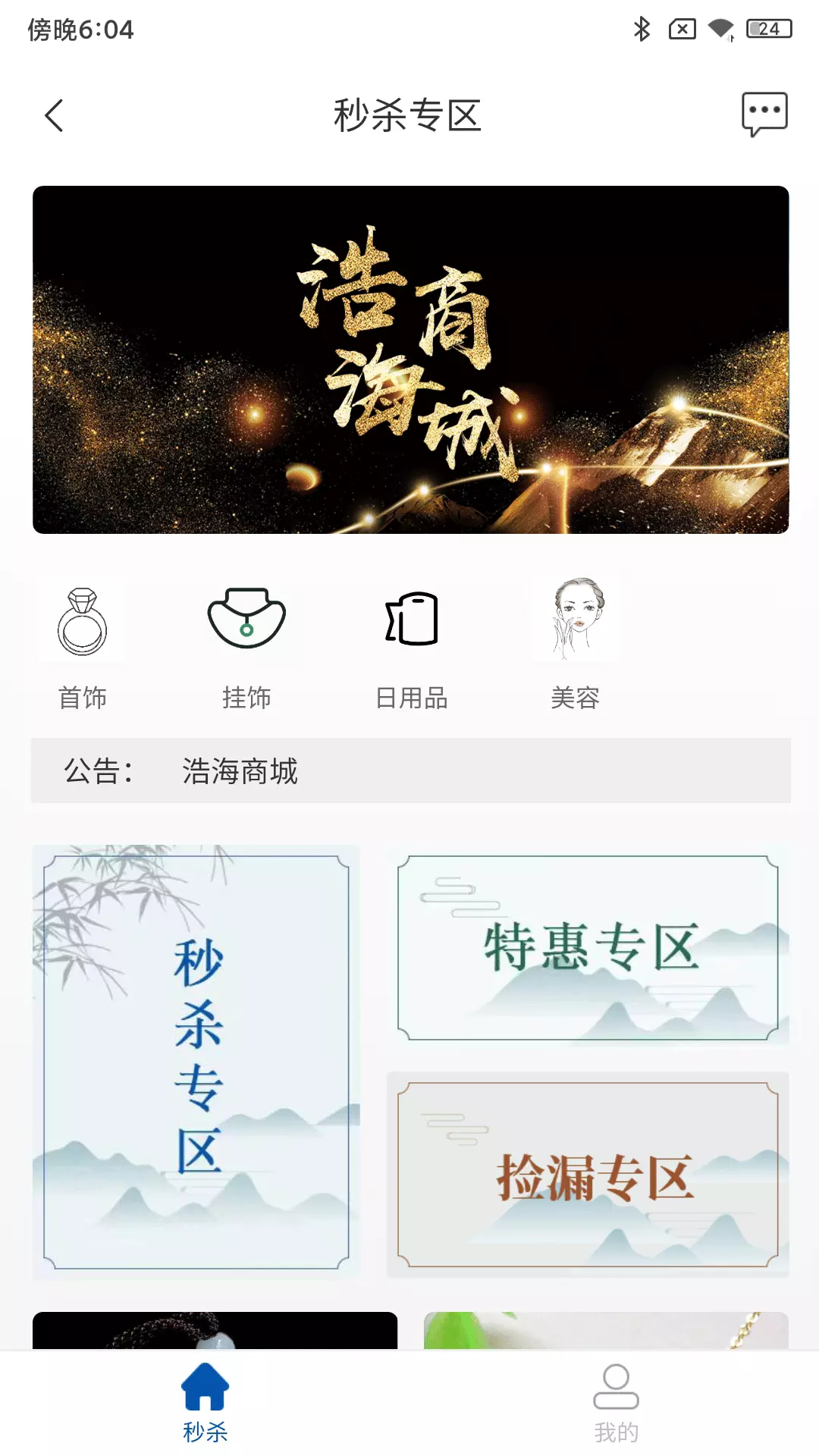Image resolution: width=819 pixels, height=1456 pixels.
Task: Select the 挂饰 category
Action: point(246,645)
